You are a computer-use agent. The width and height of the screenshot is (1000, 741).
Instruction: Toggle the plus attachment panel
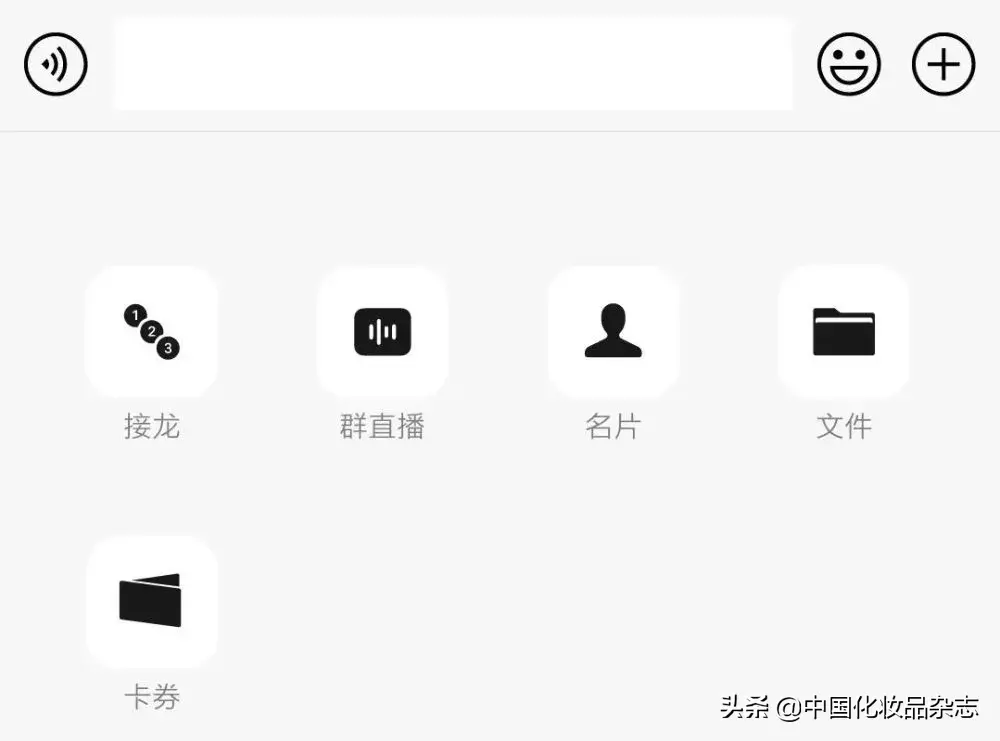tap(942, 66)
